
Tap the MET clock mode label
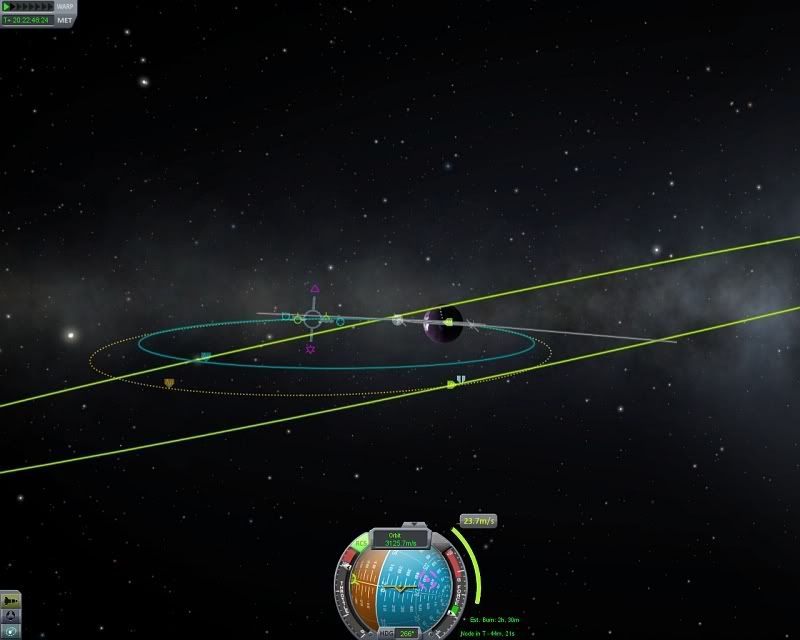(65, 20)
